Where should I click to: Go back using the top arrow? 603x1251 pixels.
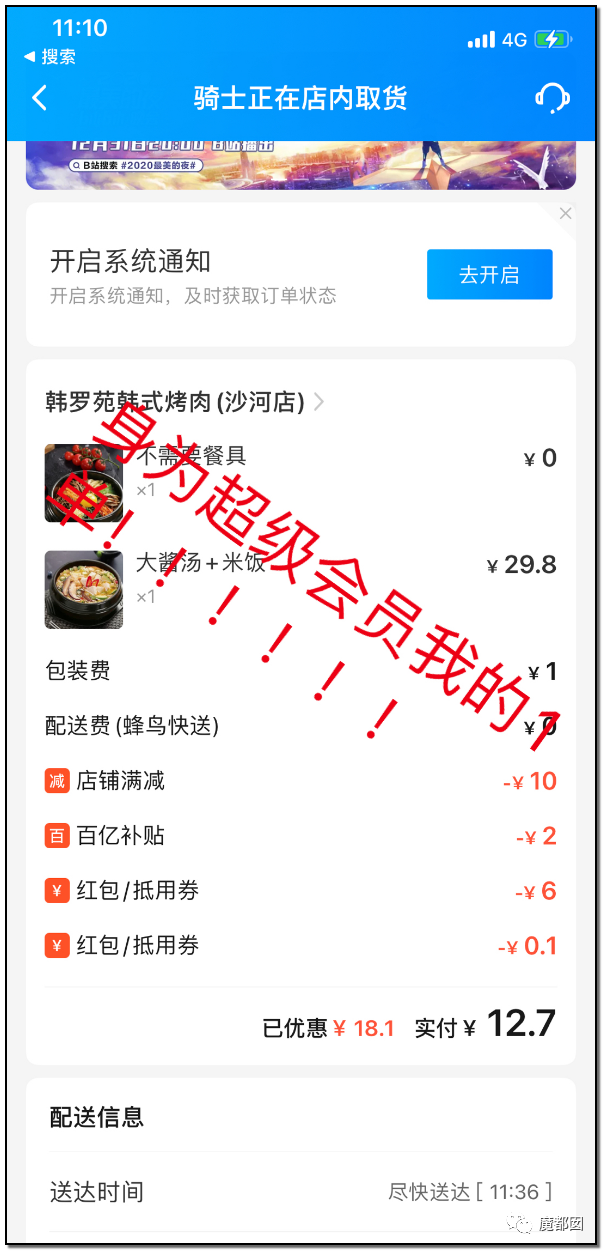(x=40, y=98)
